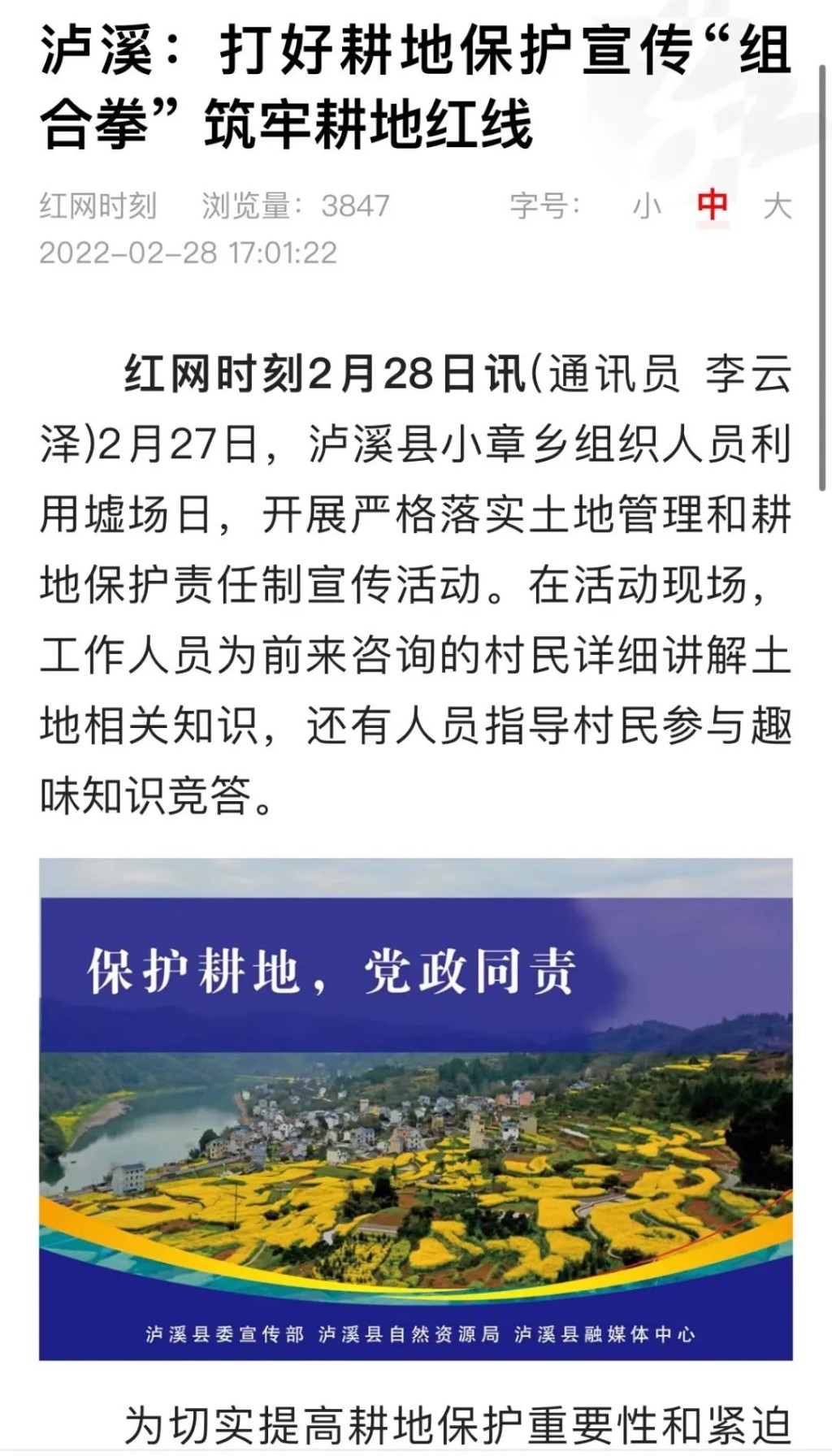Set font size to small (小)
Screen dimensions: 832x1456
[647, 206]
